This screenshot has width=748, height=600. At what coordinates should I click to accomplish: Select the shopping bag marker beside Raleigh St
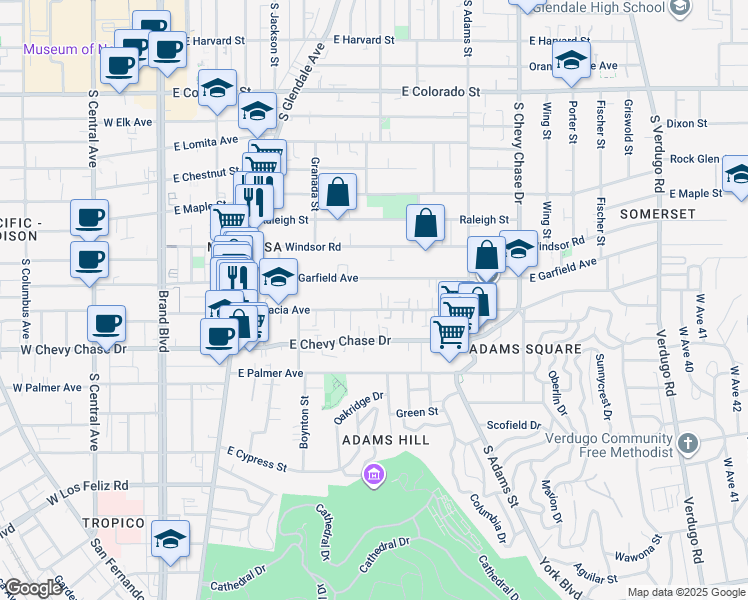(x=426, y=222)
